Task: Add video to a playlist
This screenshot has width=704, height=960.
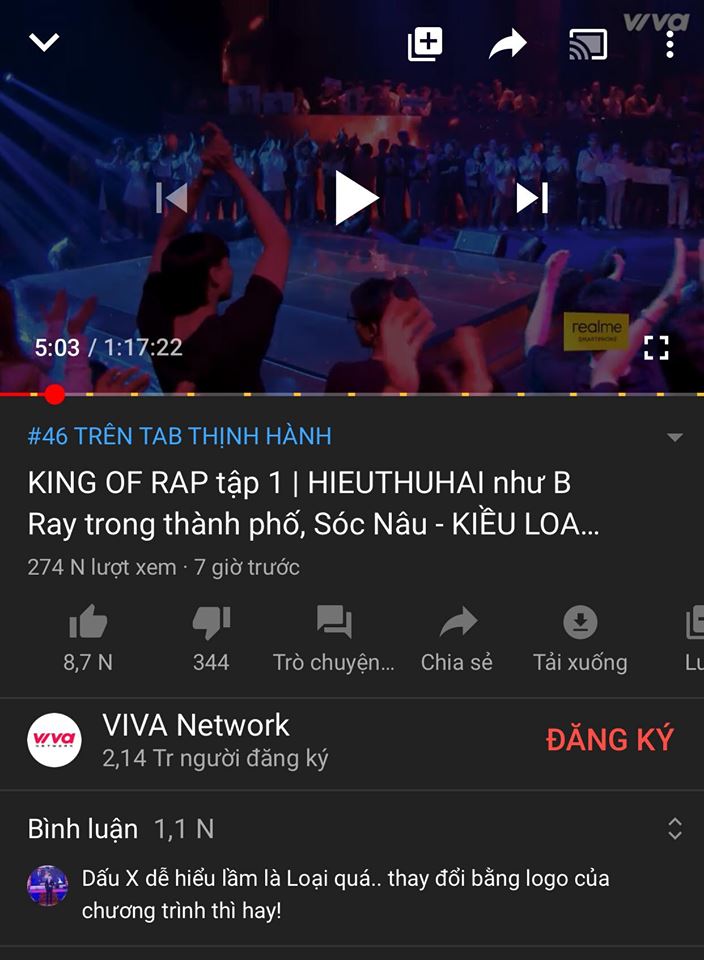Action: [x=425, y=44]
